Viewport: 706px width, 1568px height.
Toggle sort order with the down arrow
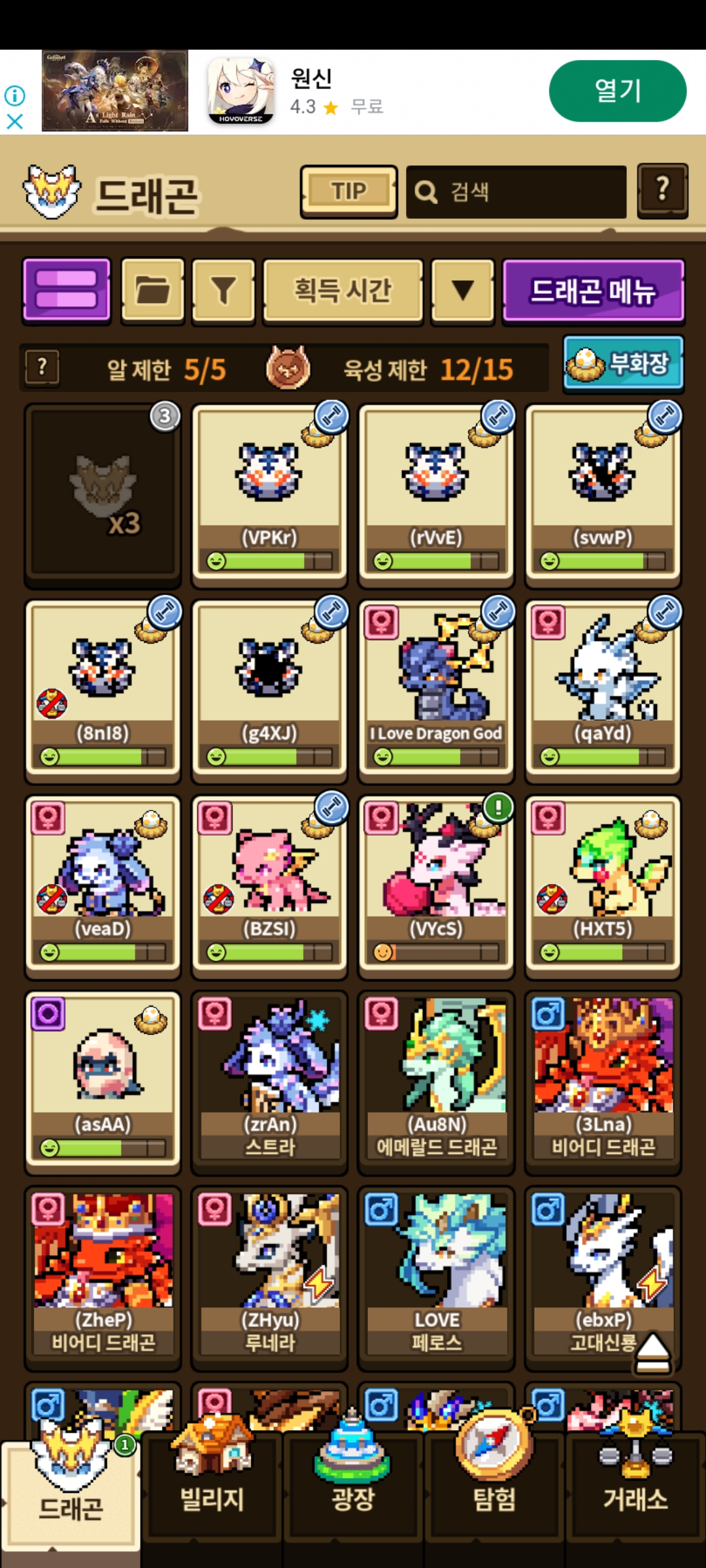coord(463,289)
